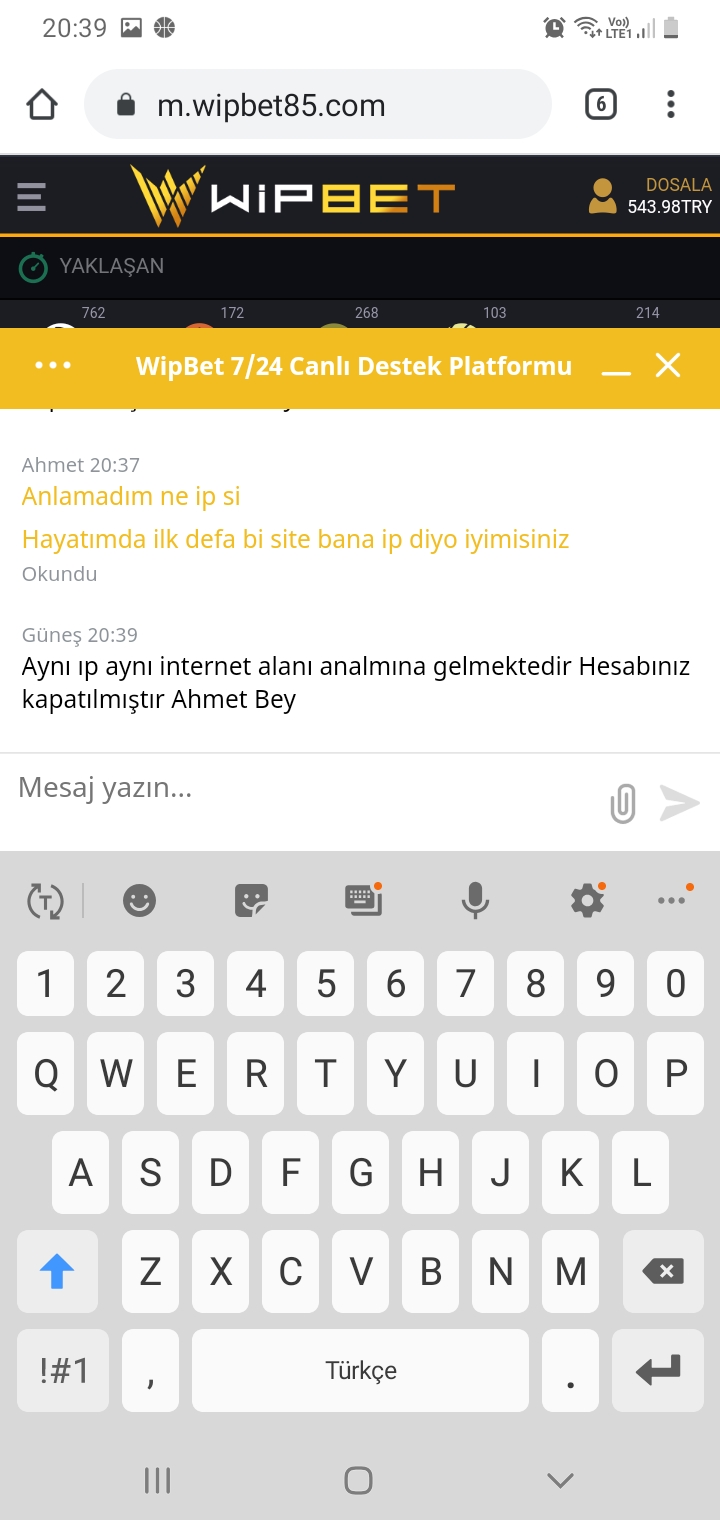Send the message with the arrow icon

(x=680, y=803)
